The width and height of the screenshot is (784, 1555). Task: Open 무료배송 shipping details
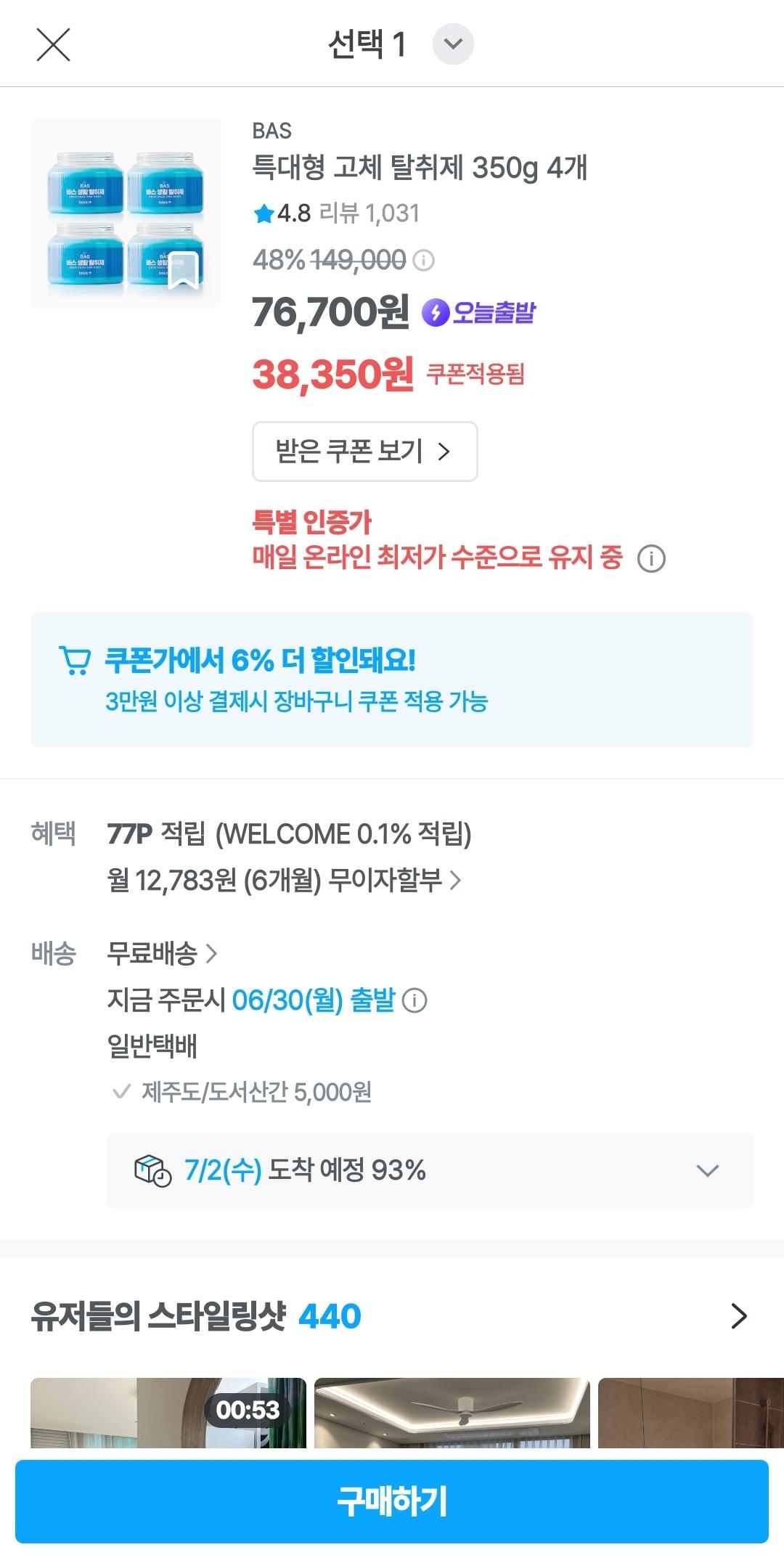pos(162,953)
